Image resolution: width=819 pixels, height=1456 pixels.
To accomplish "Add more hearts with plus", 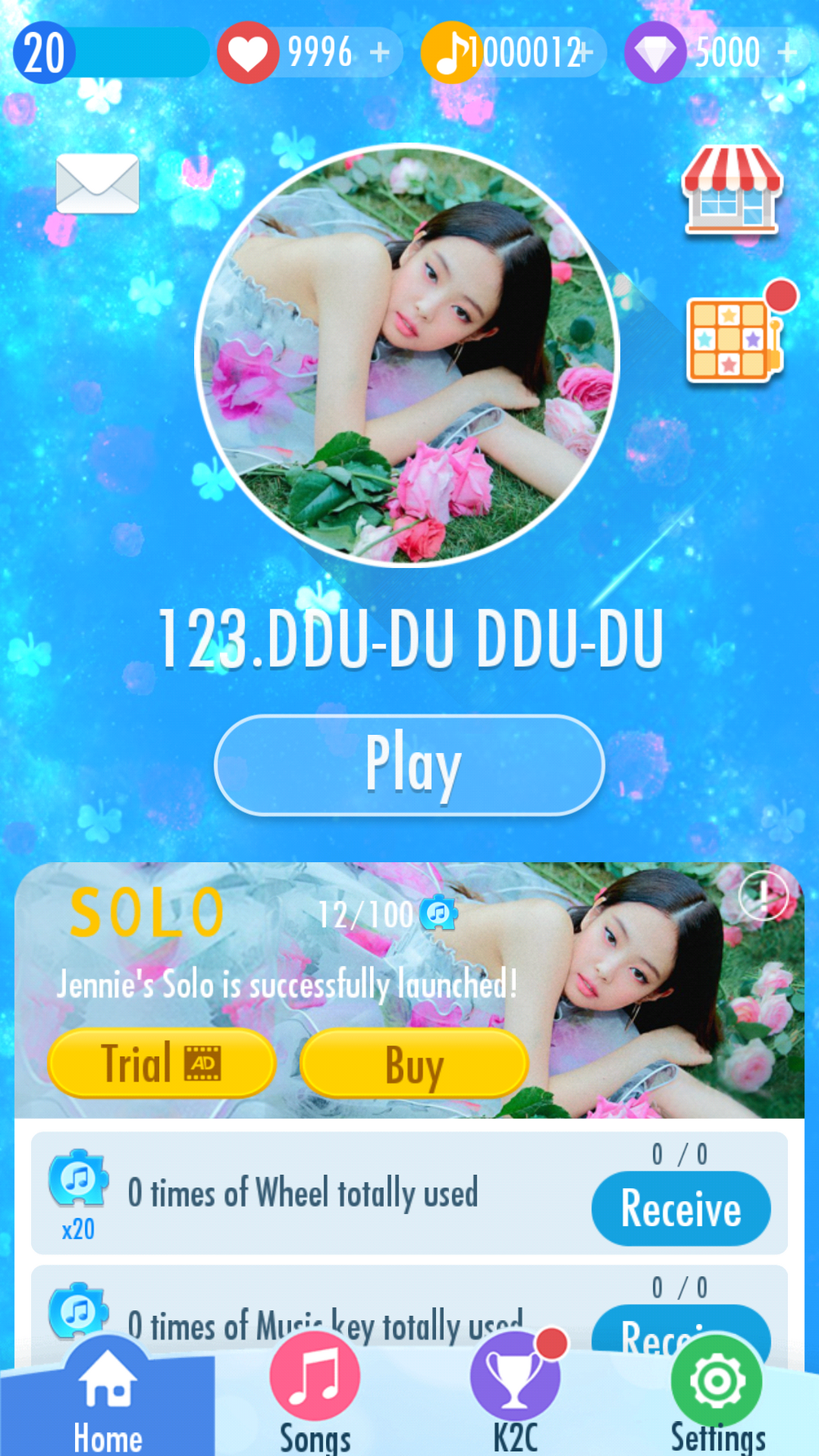I will click(x=379, y=53).
